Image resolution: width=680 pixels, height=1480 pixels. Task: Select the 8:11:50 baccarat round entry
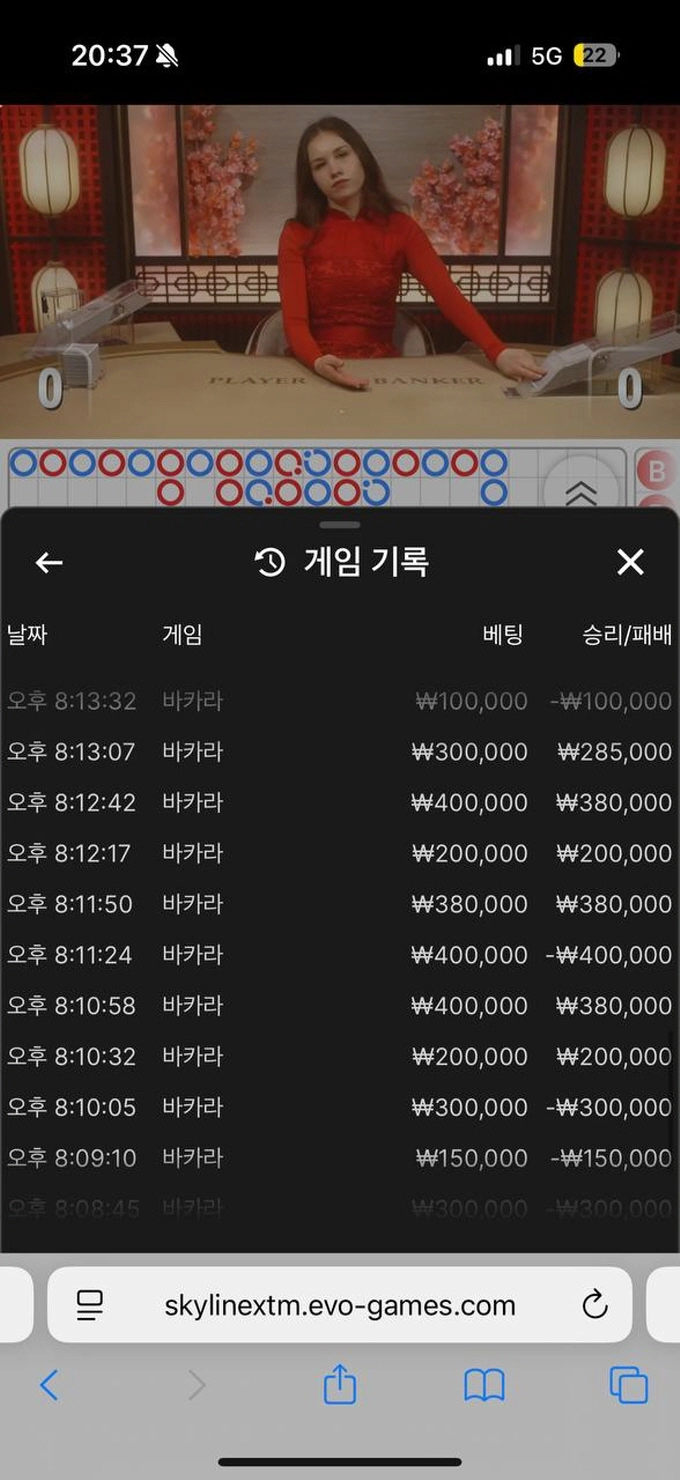click(x=340, y=904)
